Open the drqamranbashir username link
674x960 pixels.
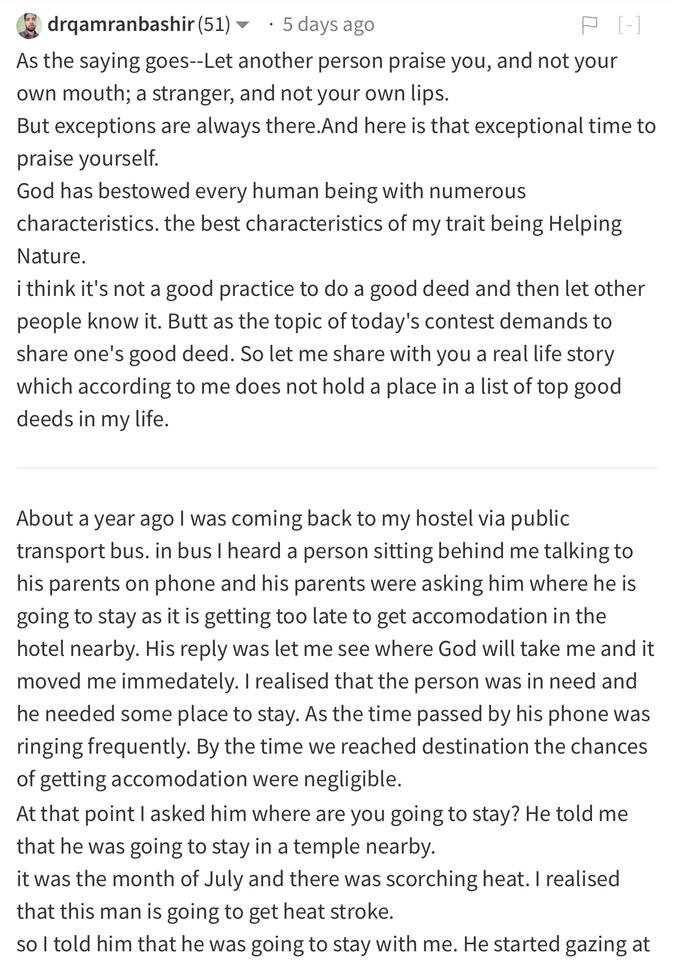120,24
